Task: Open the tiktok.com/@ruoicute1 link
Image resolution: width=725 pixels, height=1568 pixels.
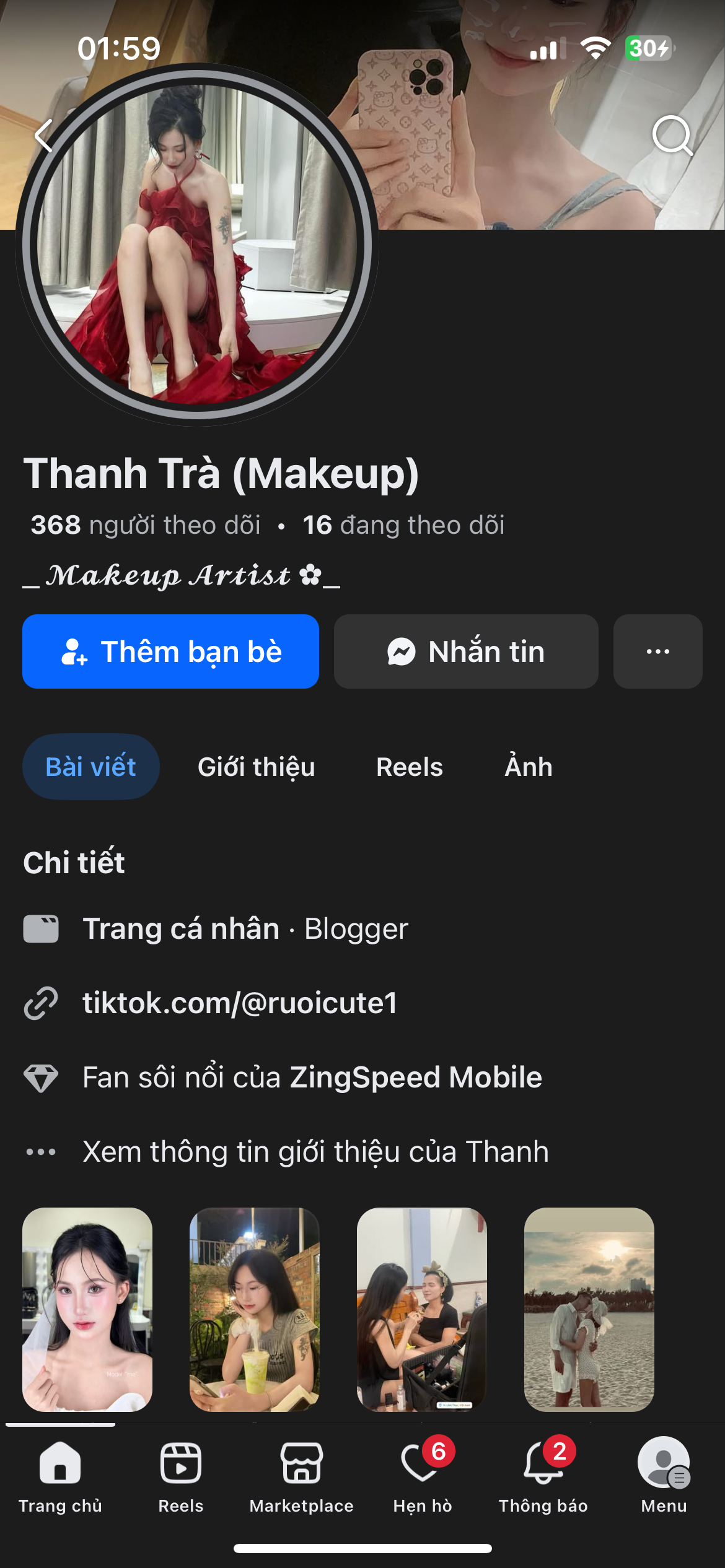Action: click(240, 1003)
